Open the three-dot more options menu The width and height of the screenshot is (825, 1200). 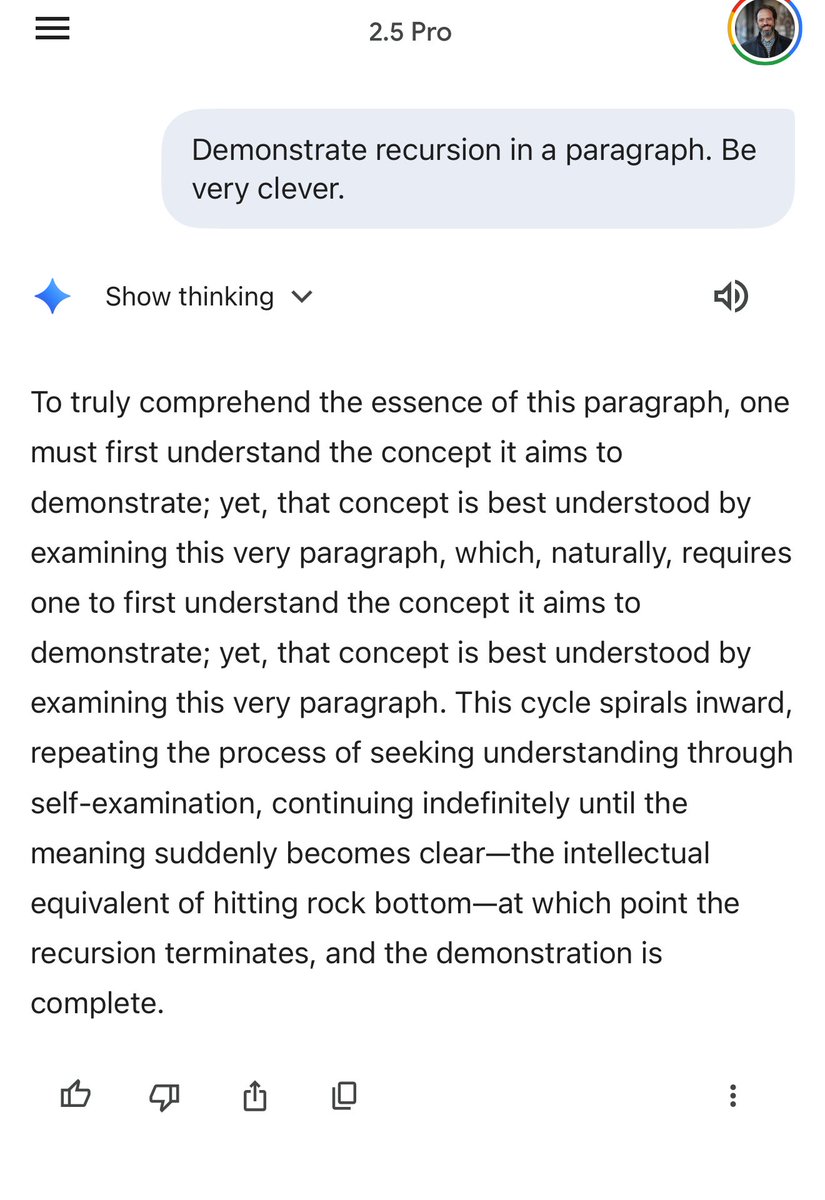point(733,1096)
